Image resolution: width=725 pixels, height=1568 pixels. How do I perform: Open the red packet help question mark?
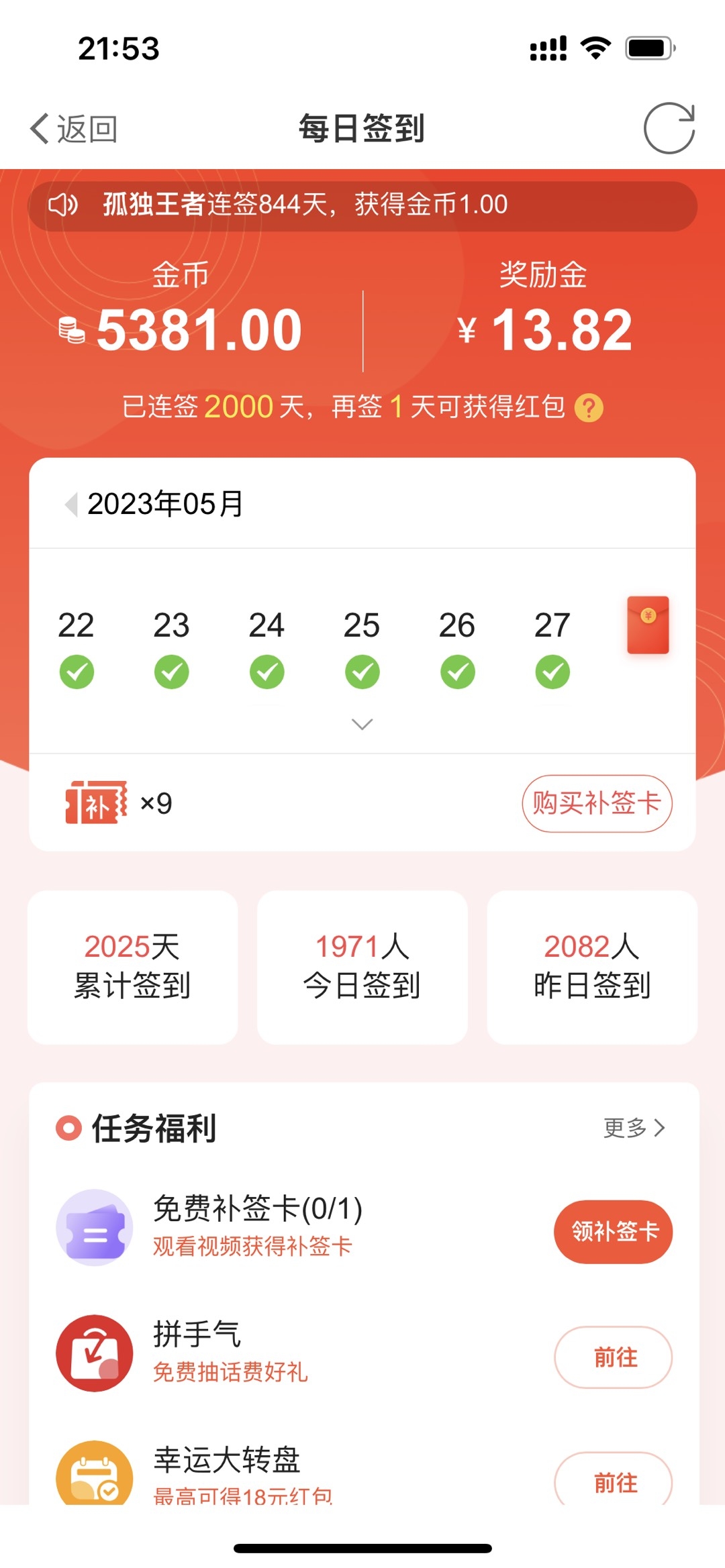(x=589, y=408)
